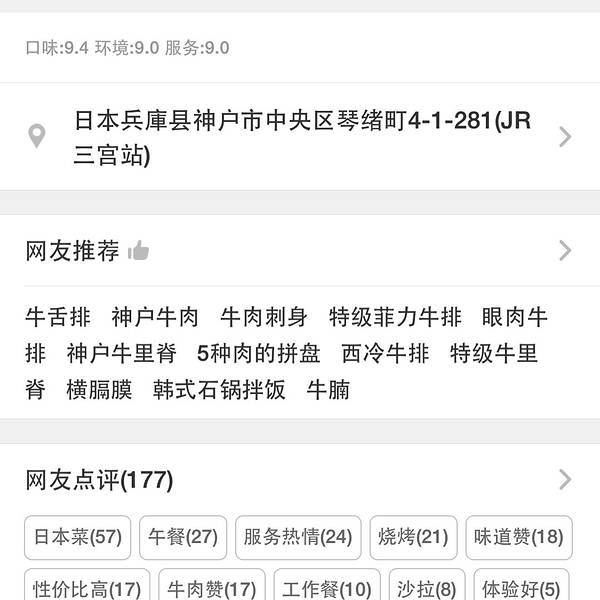Image resolution: width=600 pixels, height=600 pixels.
Task: Filter reviews by 沙拉(8)
Action: click(x=427, y=587)
